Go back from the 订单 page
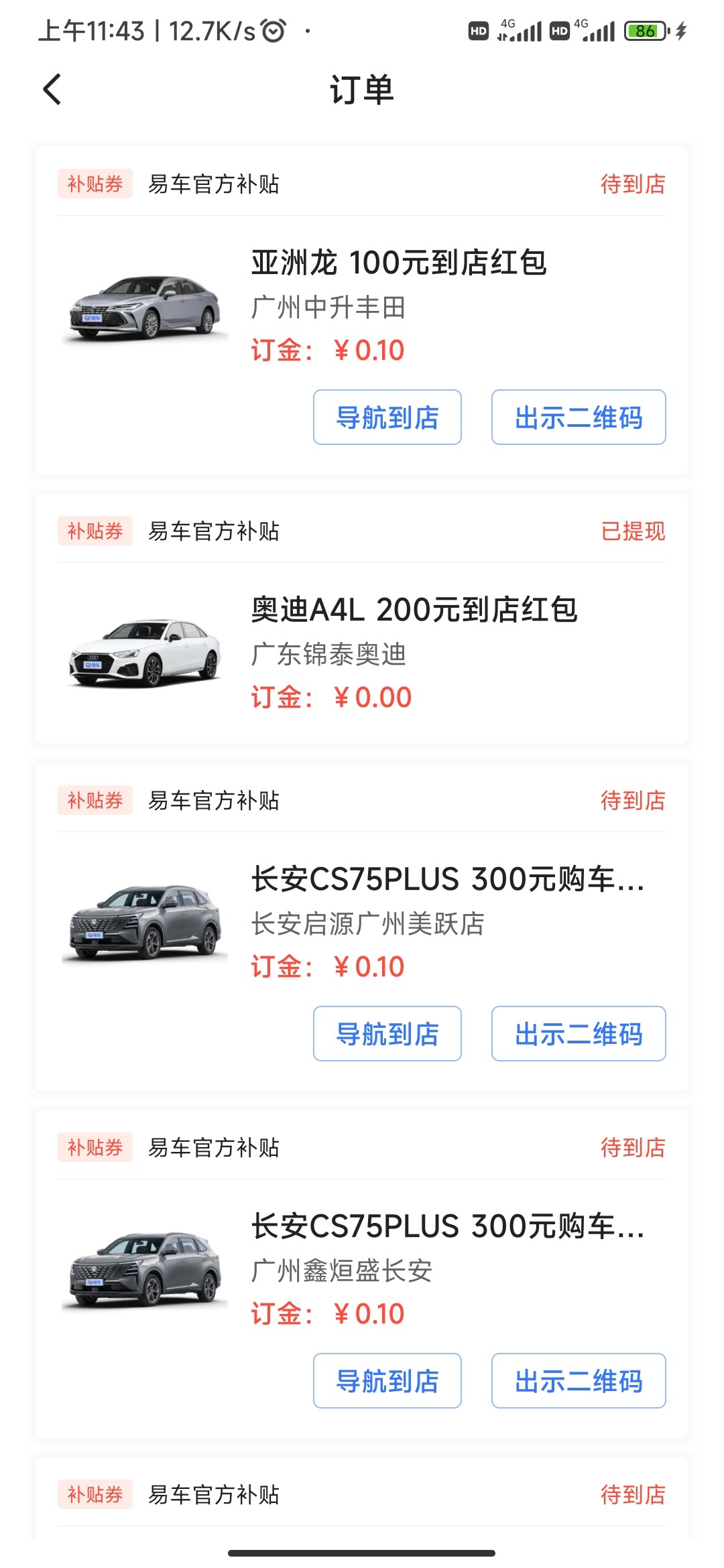724x1568 pixels. click(52, 89)
